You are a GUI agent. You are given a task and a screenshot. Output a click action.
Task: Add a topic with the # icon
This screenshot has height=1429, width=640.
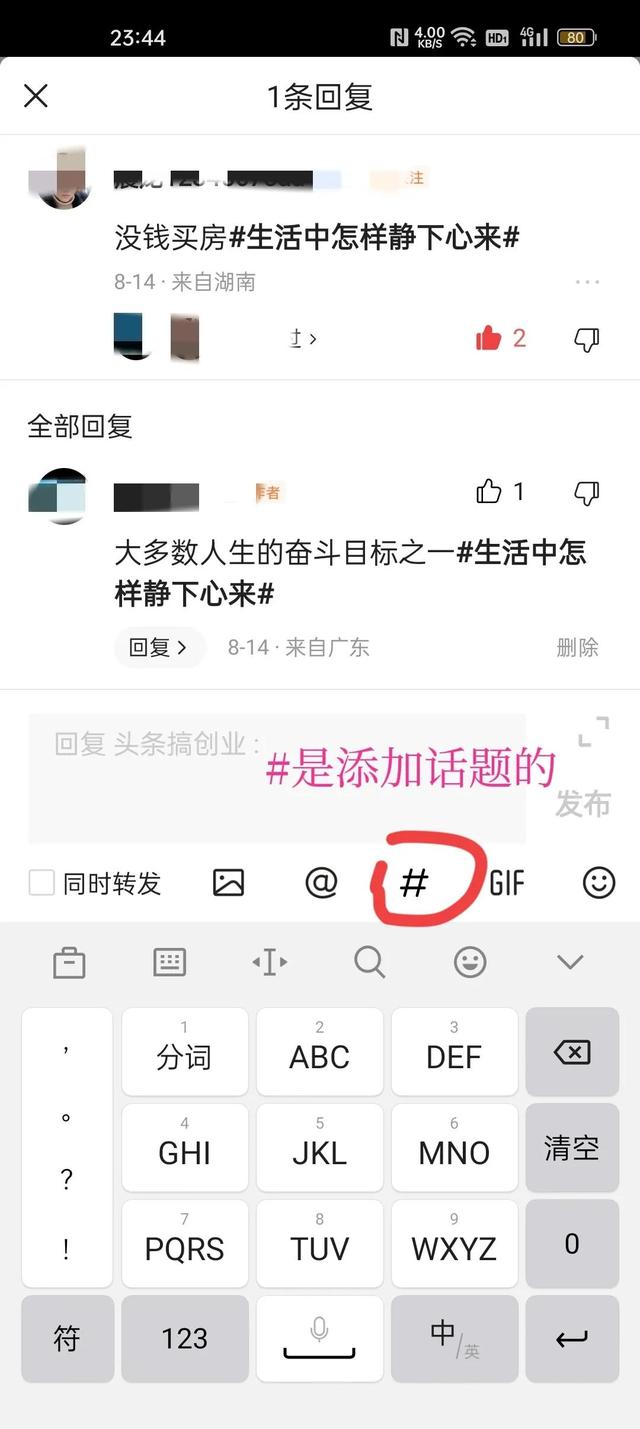pyautogui.click(x=413, y=882)
